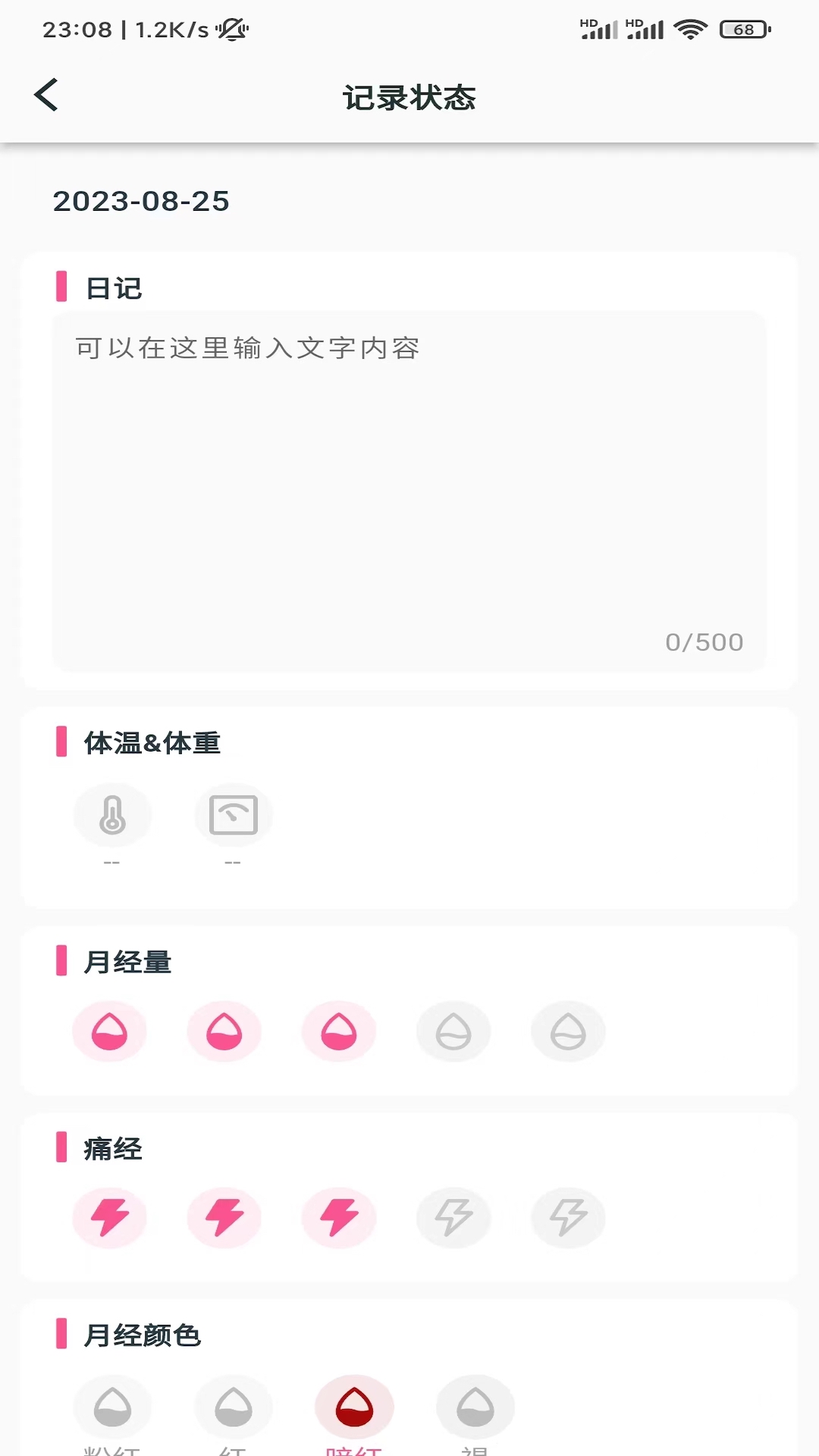819x1456 pixels.
Task: Tap the 记录状态 title bar
Action: [x=409, y=98]
